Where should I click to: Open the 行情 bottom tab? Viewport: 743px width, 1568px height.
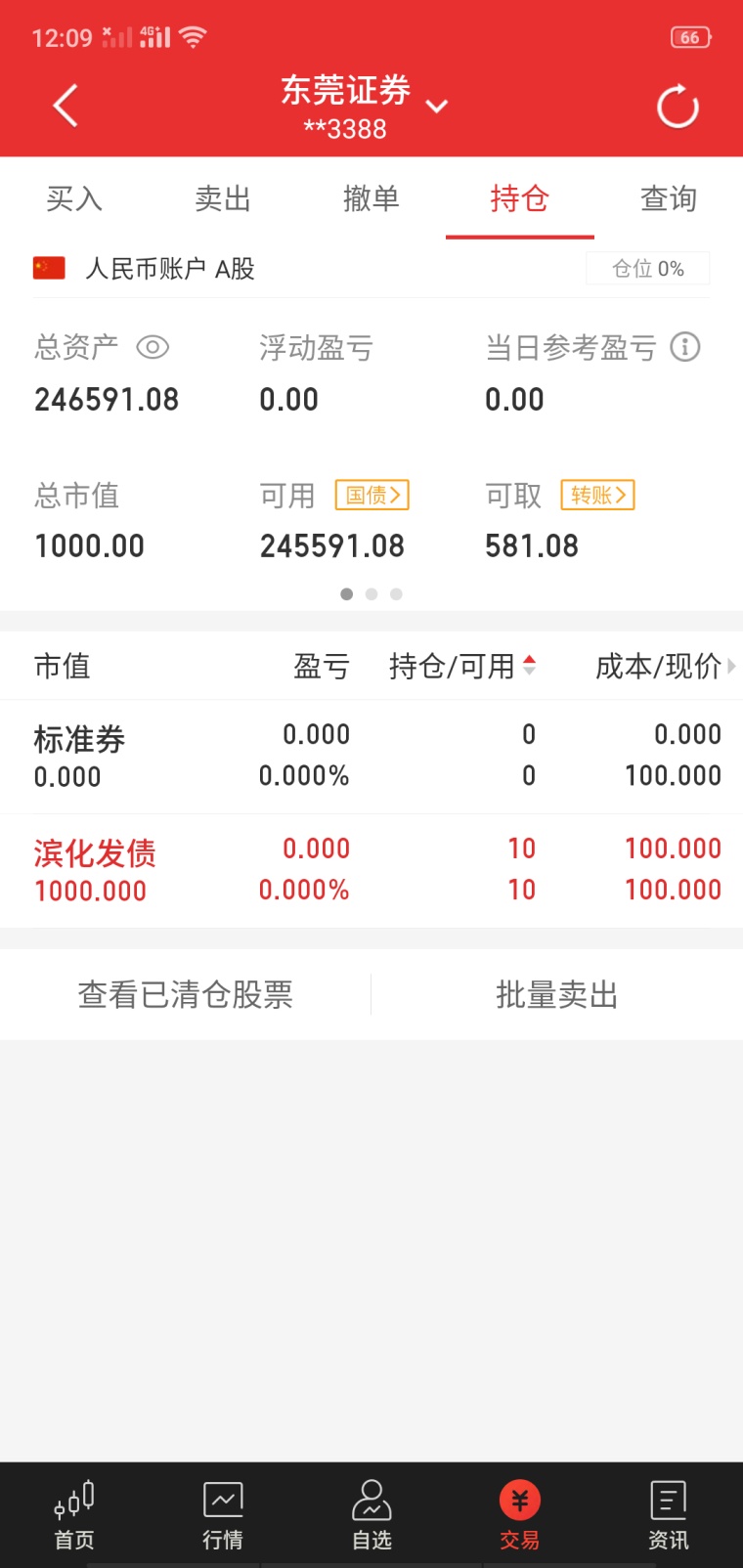tap(223, 1515)
